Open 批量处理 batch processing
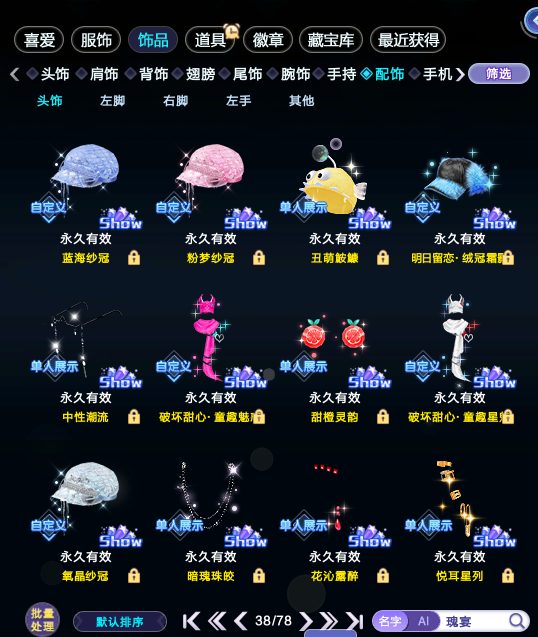 pos(42,620)
